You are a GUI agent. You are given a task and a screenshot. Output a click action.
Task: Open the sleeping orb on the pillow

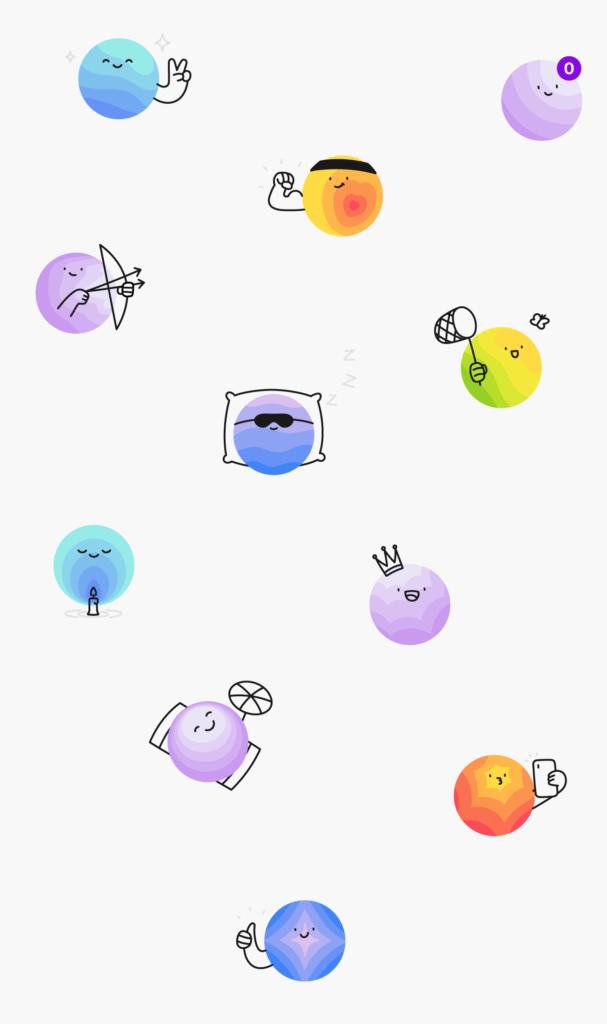pyautogui.click(x=274, y=434)
